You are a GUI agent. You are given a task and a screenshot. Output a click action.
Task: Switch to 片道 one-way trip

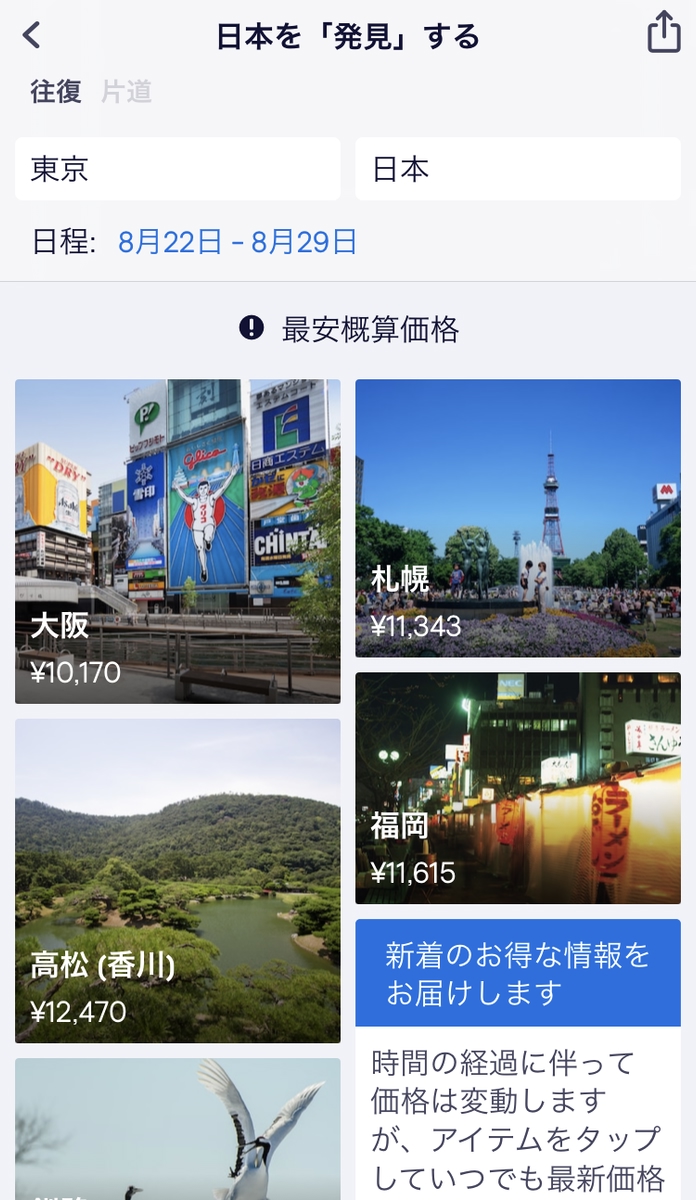(x=127, y=92)
